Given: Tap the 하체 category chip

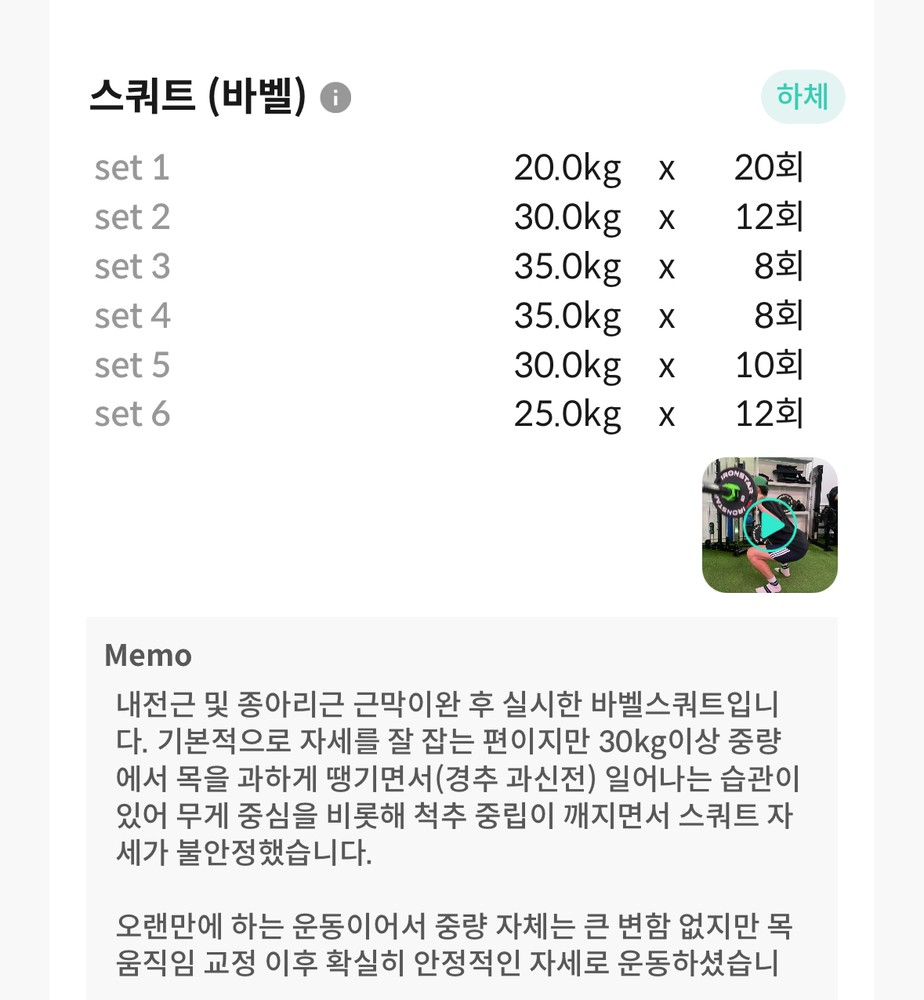Looking at the screenshot, I should pyautogui.click(x=803, y=97).
